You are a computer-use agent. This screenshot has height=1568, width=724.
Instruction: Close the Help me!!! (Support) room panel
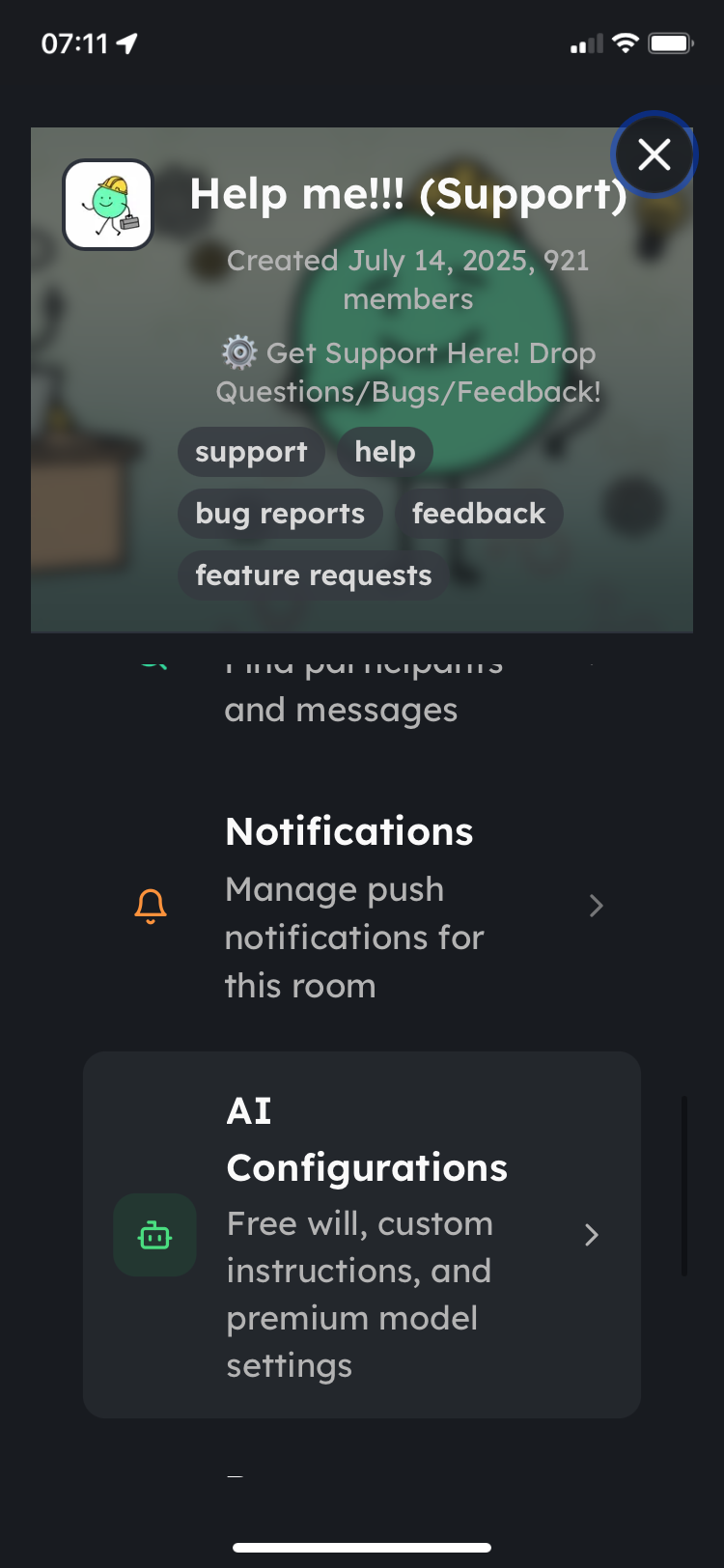[x=654, y=154]
